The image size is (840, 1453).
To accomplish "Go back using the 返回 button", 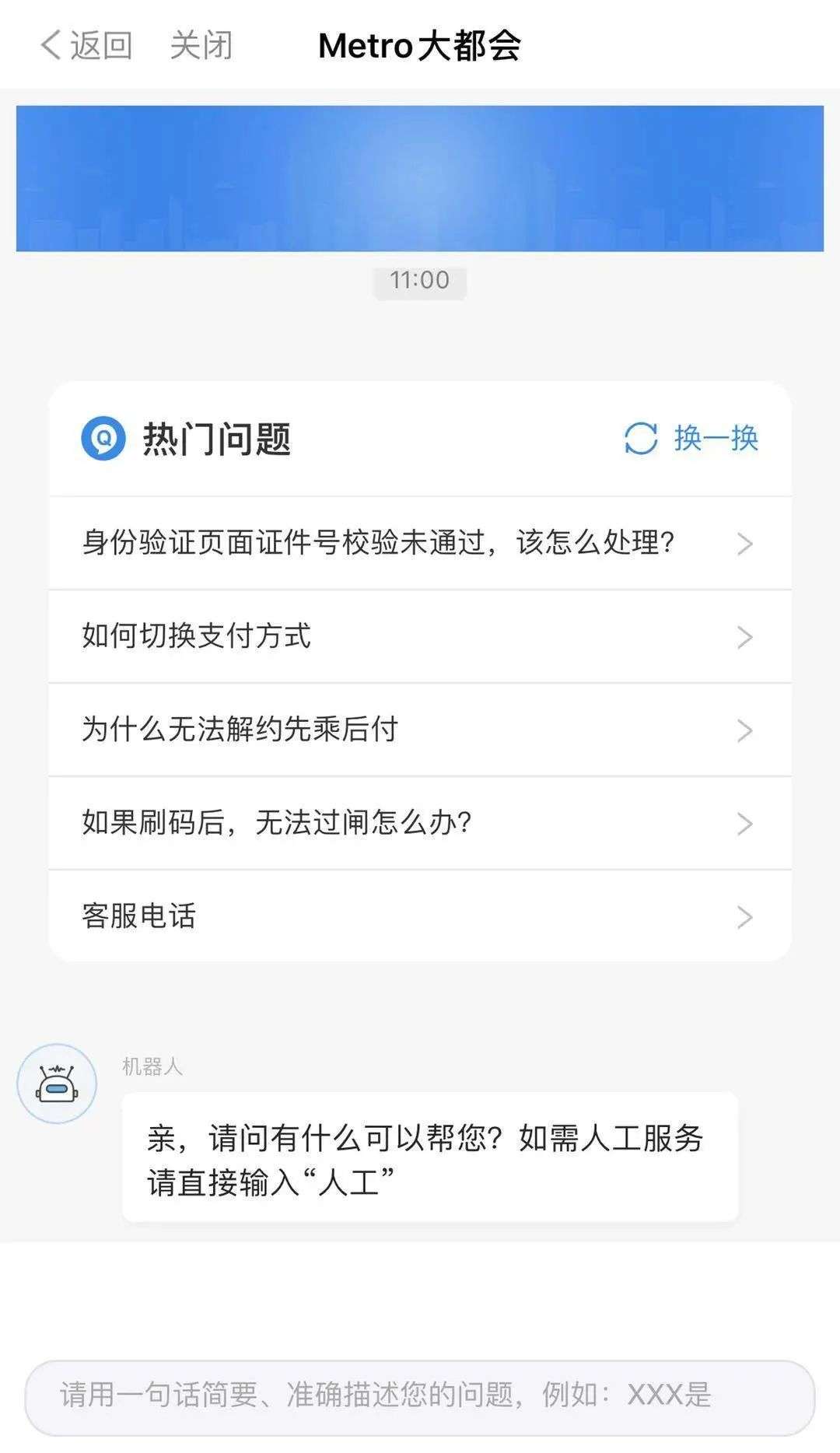I will click(x=86, y=45).
